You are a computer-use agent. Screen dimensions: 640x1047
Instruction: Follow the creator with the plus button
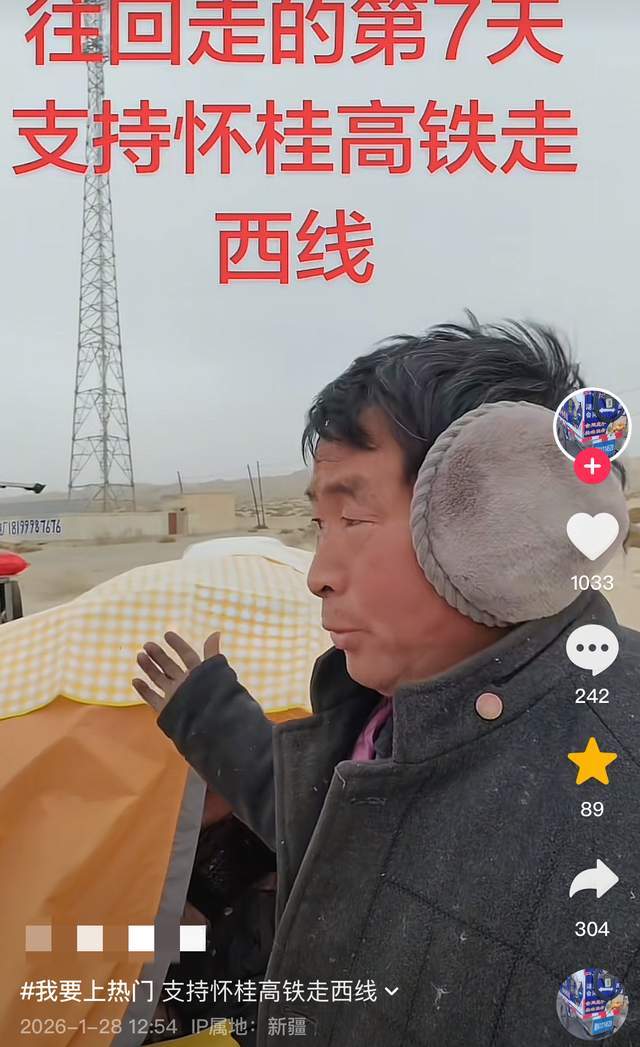point(592,466)
